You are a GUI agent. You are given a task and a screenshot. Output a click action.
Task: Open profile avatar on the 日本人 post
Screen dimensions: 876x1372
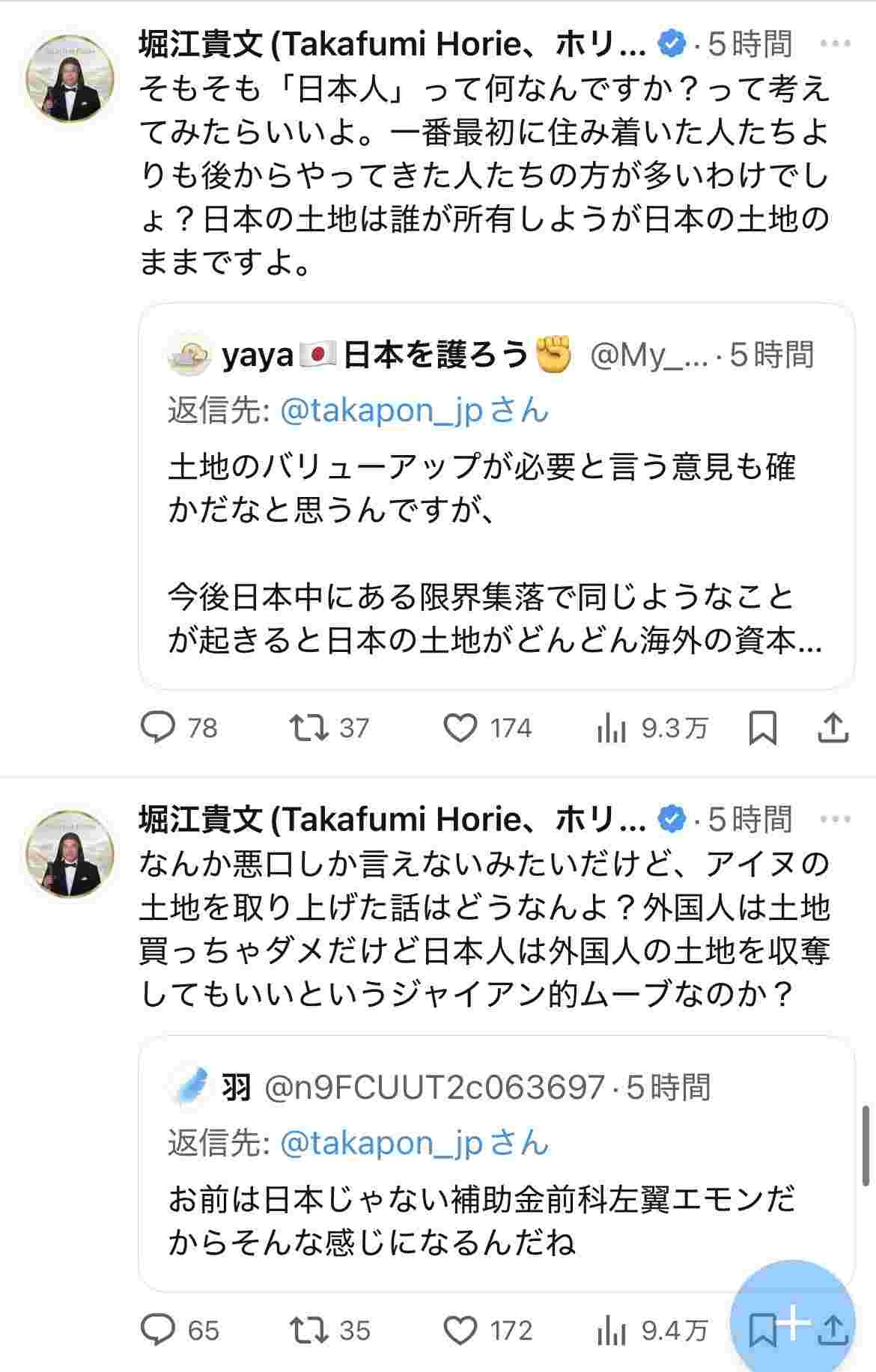[x=70, y=78]
